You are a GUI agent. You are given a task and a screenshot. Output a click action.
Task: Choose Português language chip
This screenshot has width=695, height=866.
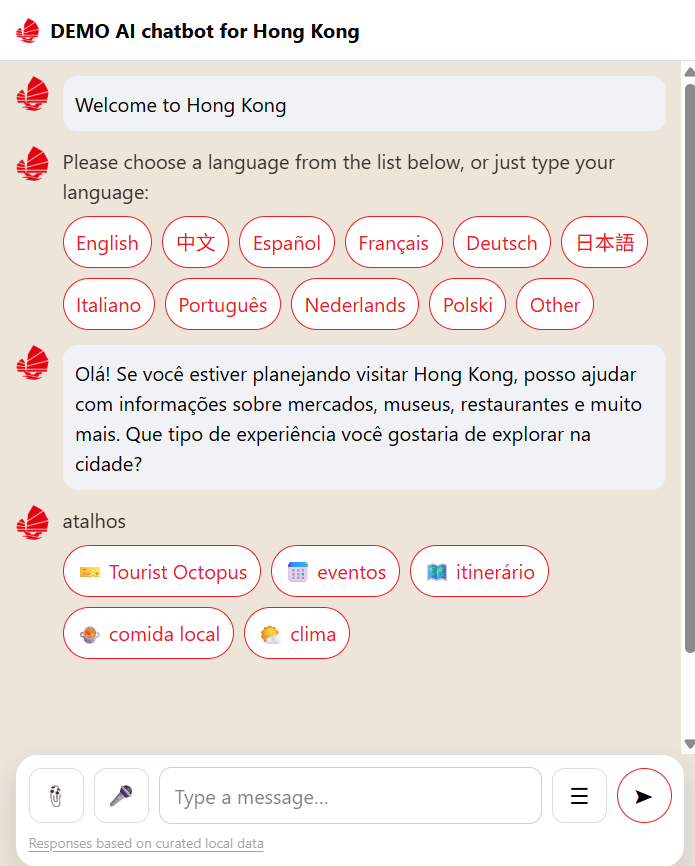pyautogui.click(x=223, y=305)
